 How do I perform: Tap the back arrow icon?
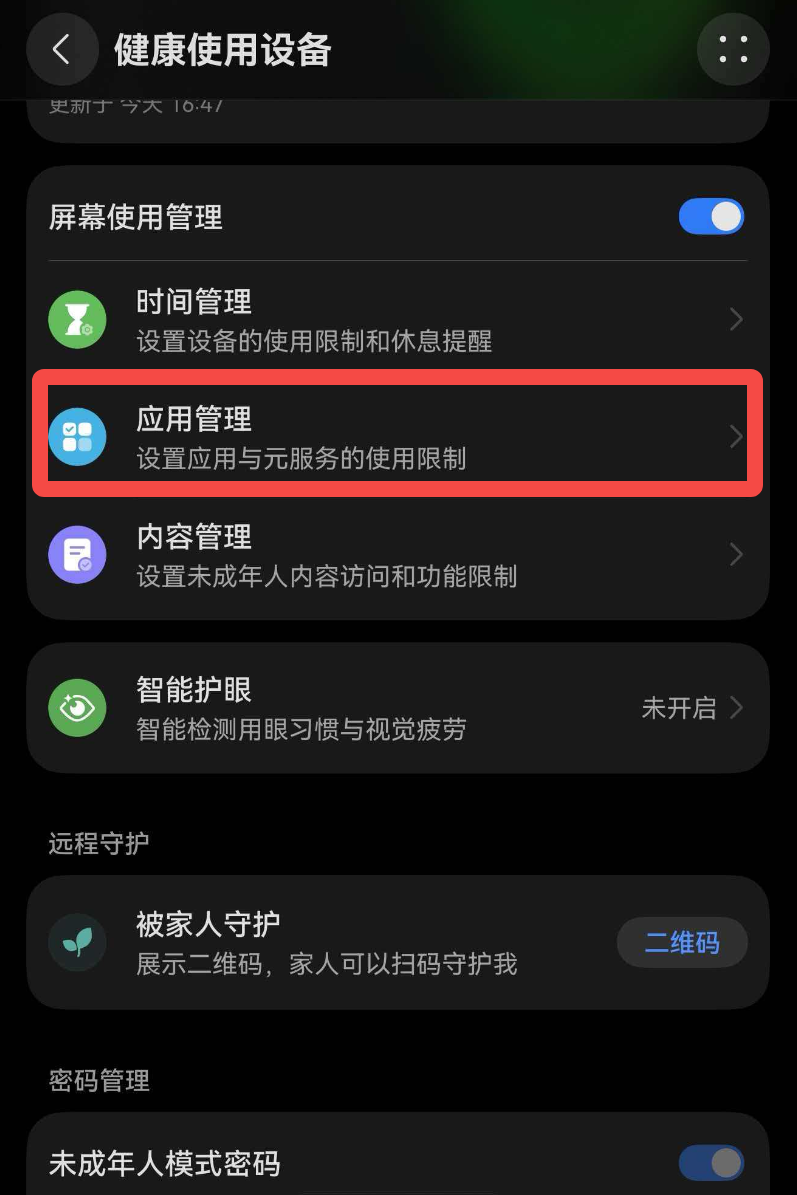click(x=62, y=49)
